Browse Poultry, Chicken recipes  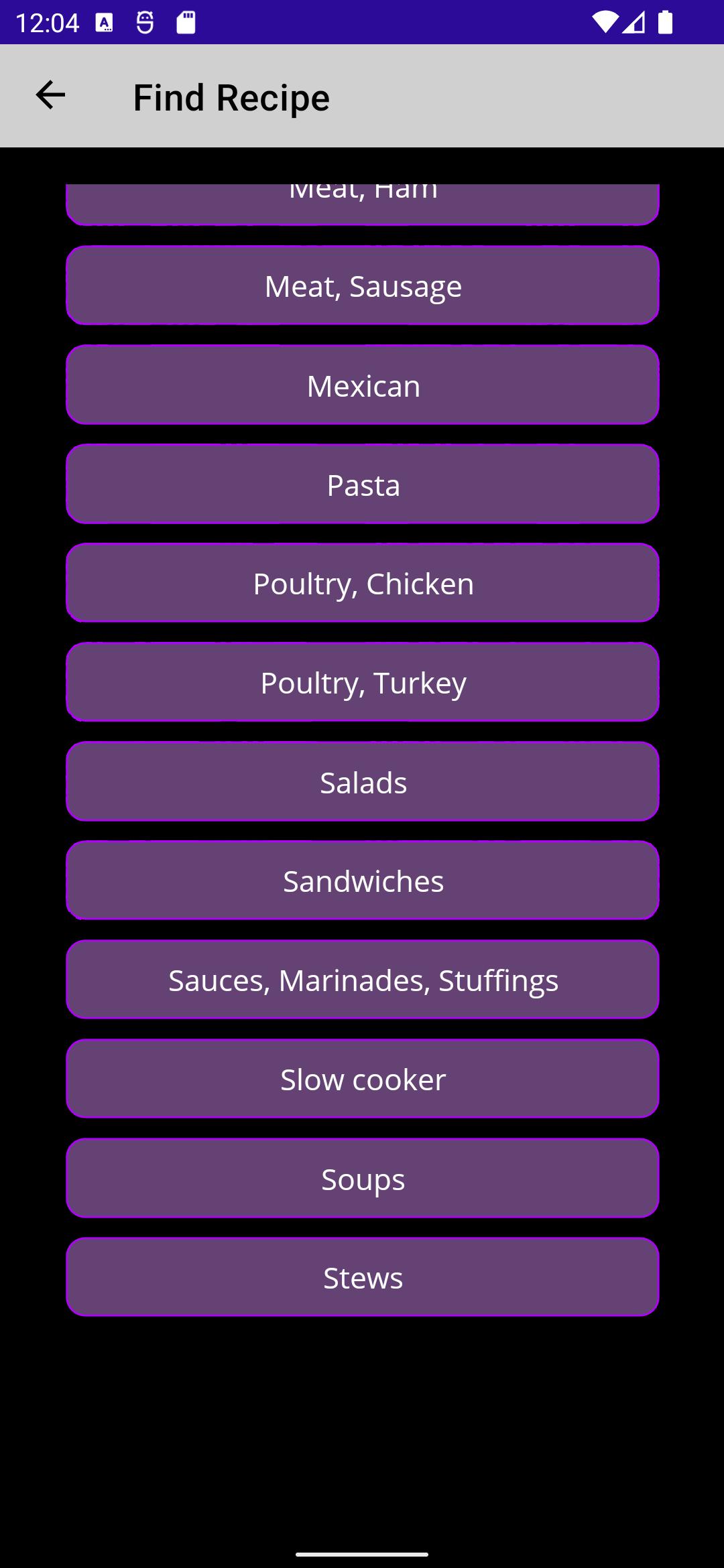click(x=363, y=583)
